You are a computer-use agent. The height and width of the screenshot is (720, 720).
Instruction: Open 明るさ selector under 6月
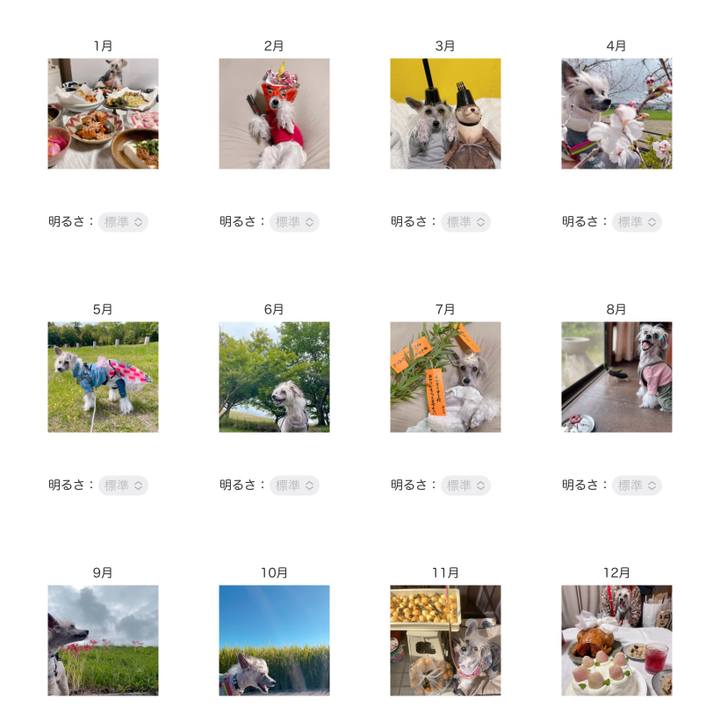point(294,485)
